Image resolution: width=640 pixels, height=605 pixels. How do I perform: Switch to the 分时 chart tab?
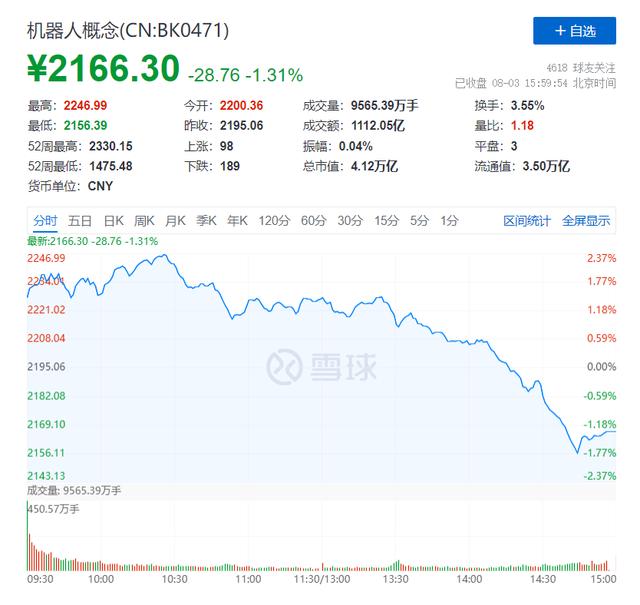pos(46,221)
